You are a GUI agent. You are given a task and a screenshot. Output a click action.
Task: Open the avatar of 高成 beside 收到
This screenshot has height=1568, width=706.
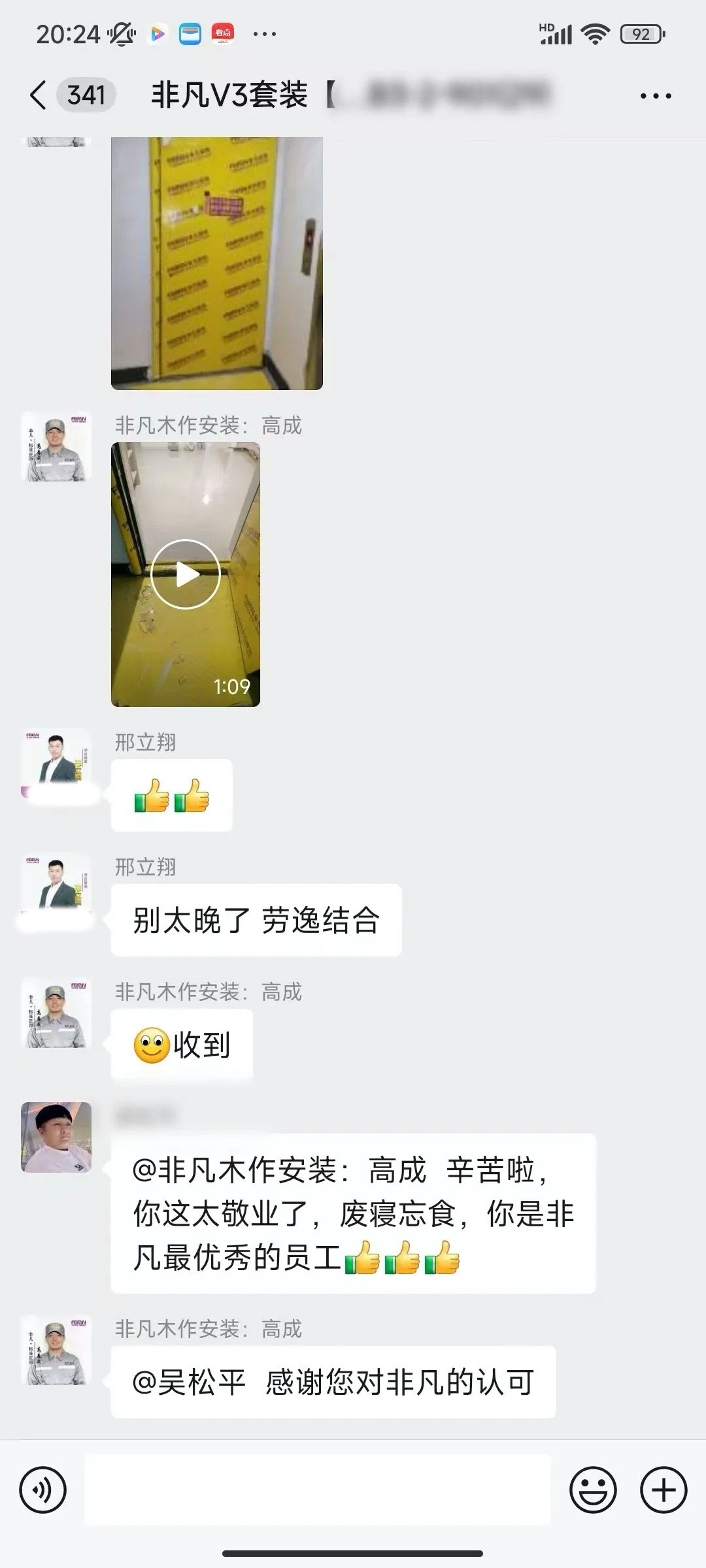click(x=56, y=1013)
